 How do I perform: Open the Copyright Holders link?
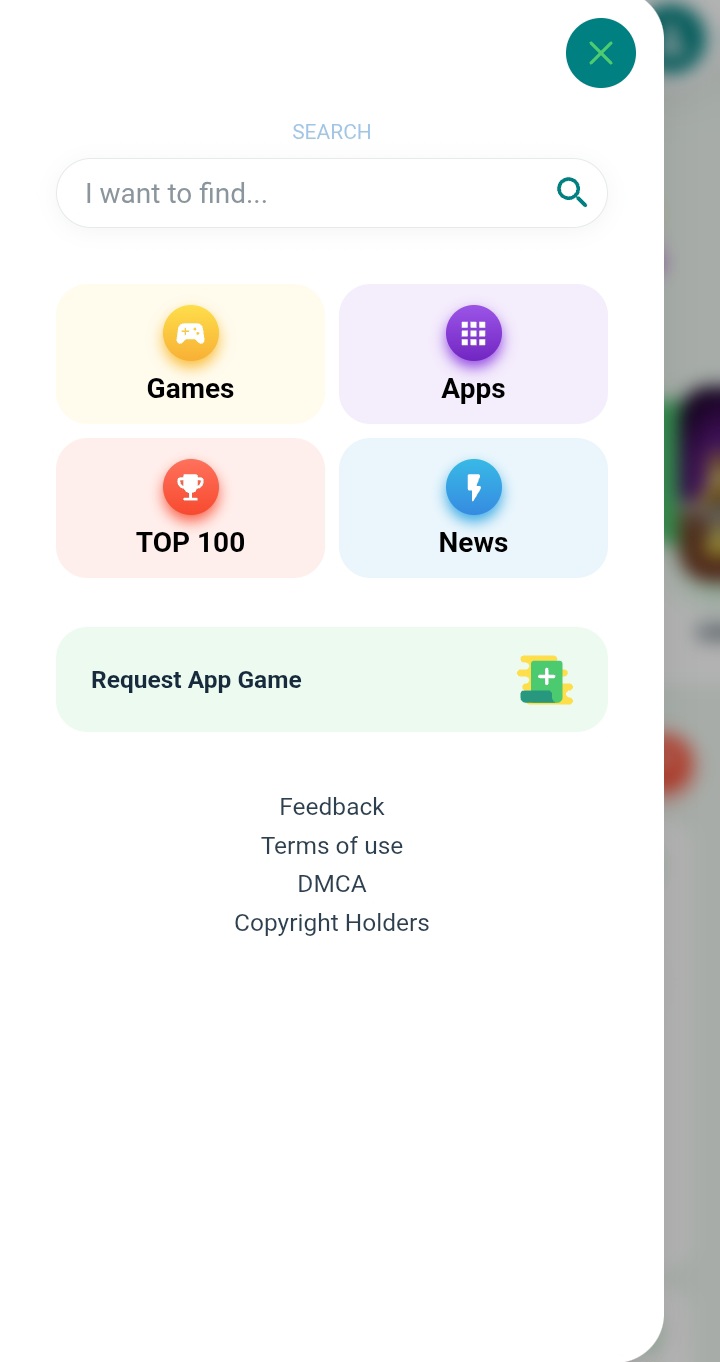332,923
